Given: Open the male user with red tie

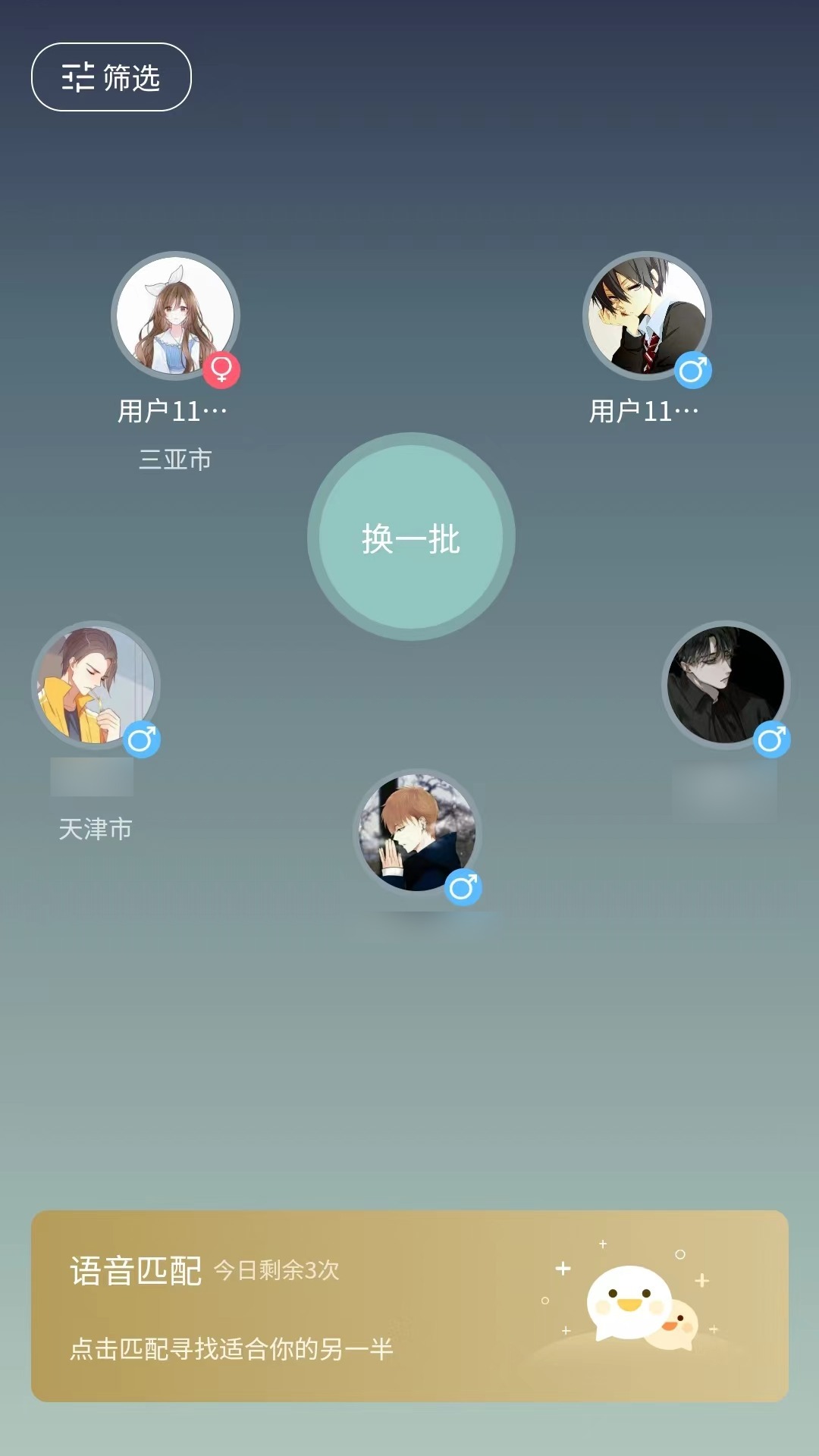Looking at the screenshot, I should coord(646,316).
